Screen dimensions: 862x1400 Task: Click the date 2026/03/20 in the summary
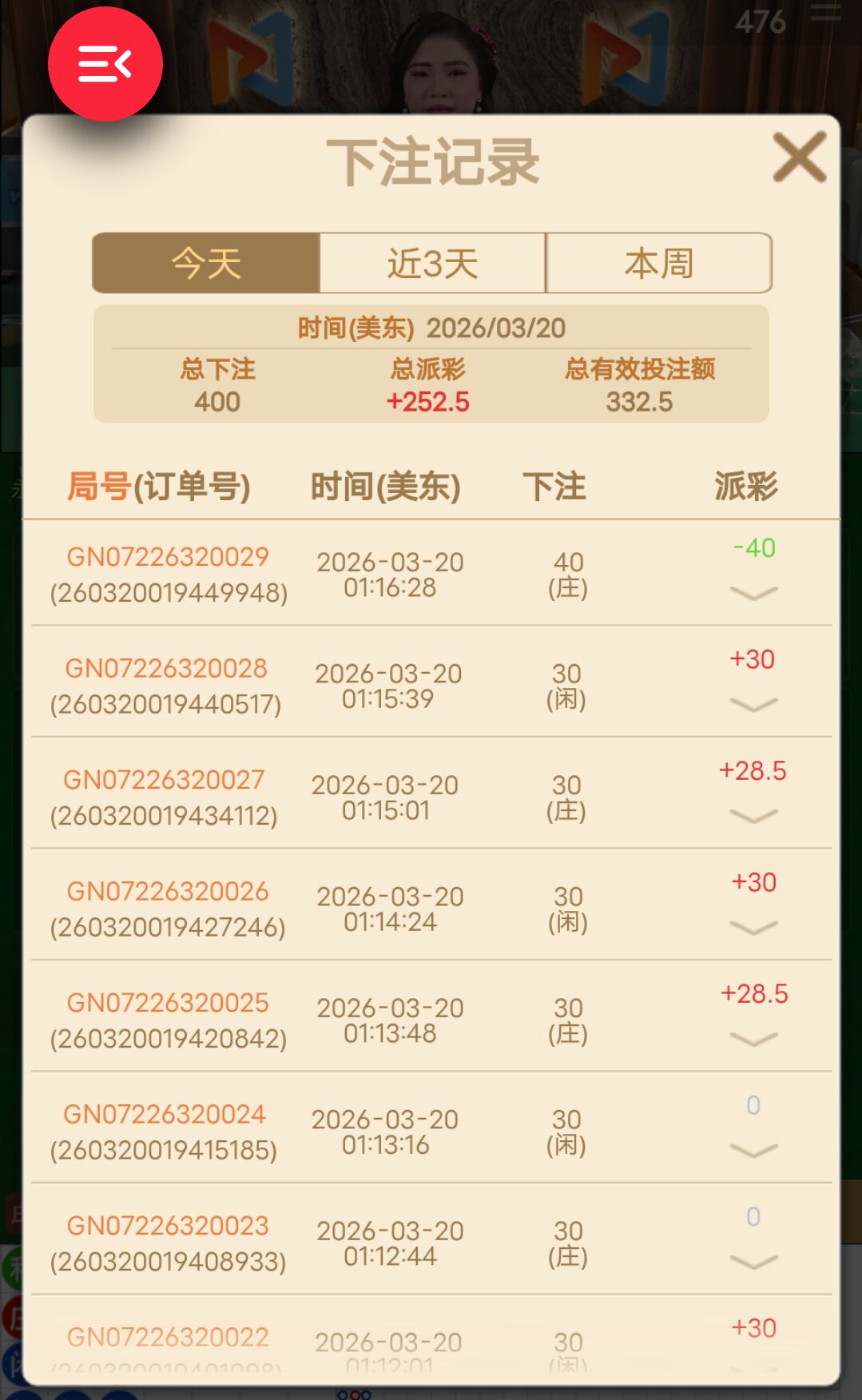pyautogui.click(x=496, y=326)
